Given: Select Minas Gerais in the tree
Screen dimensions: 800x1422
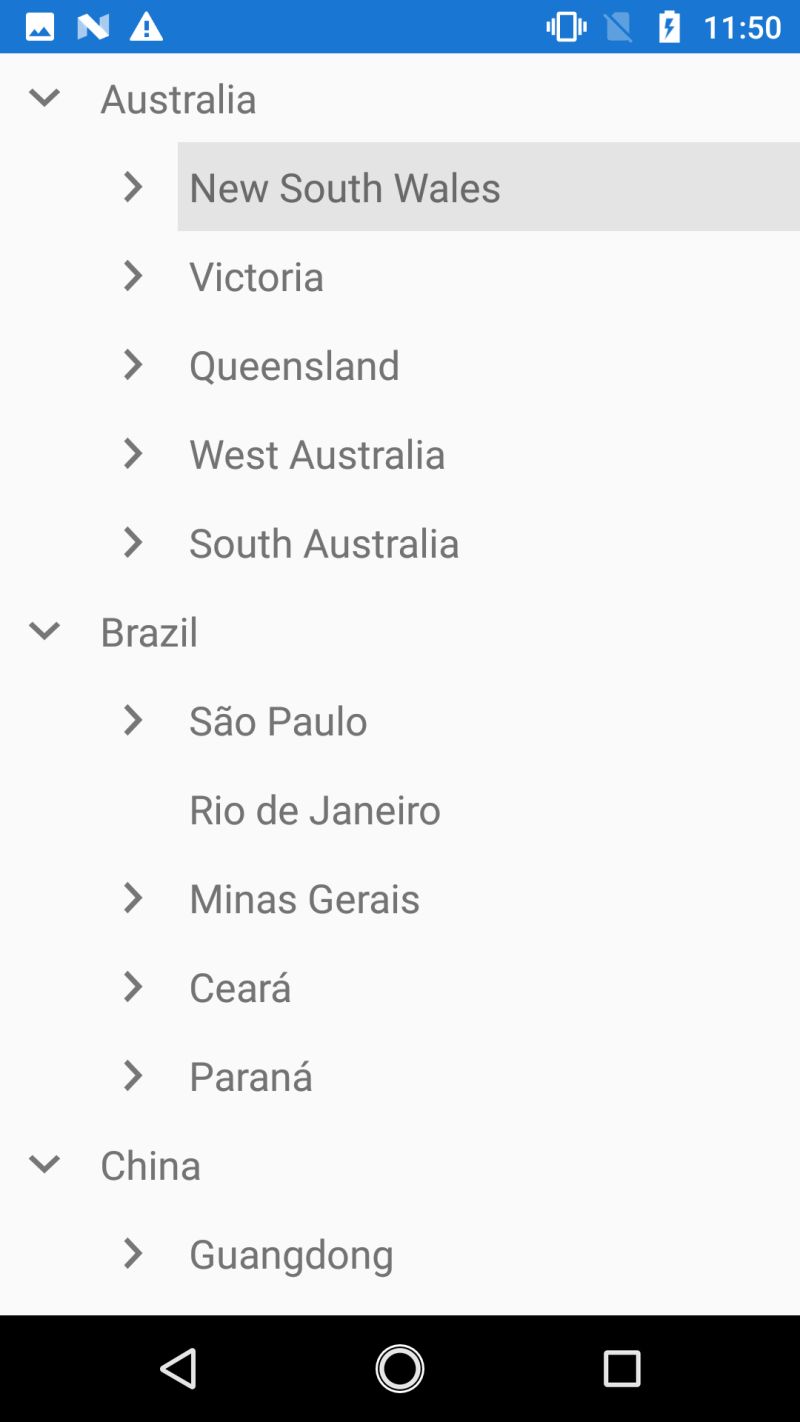Looking at the screenshot, I should point(305,899).
